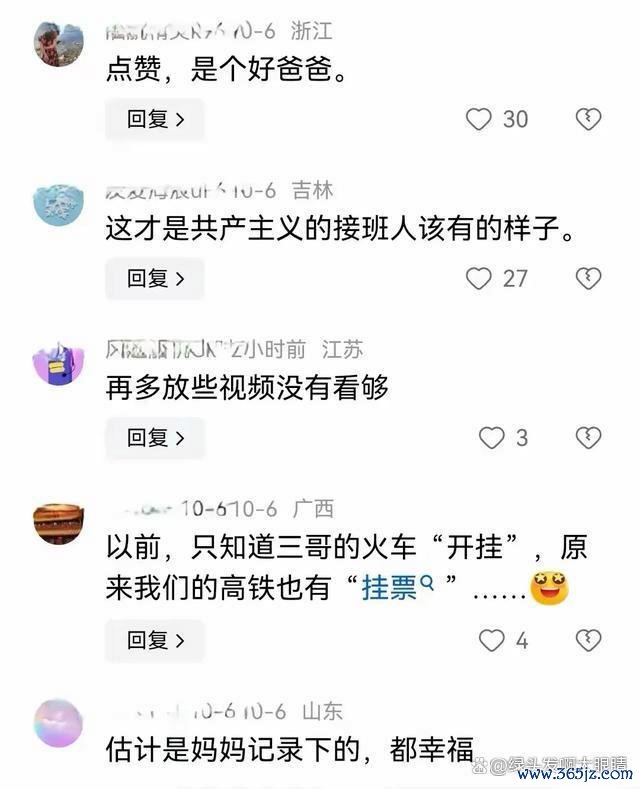
Task: Open the Shandong commenter's avatar
Action: 58,723
